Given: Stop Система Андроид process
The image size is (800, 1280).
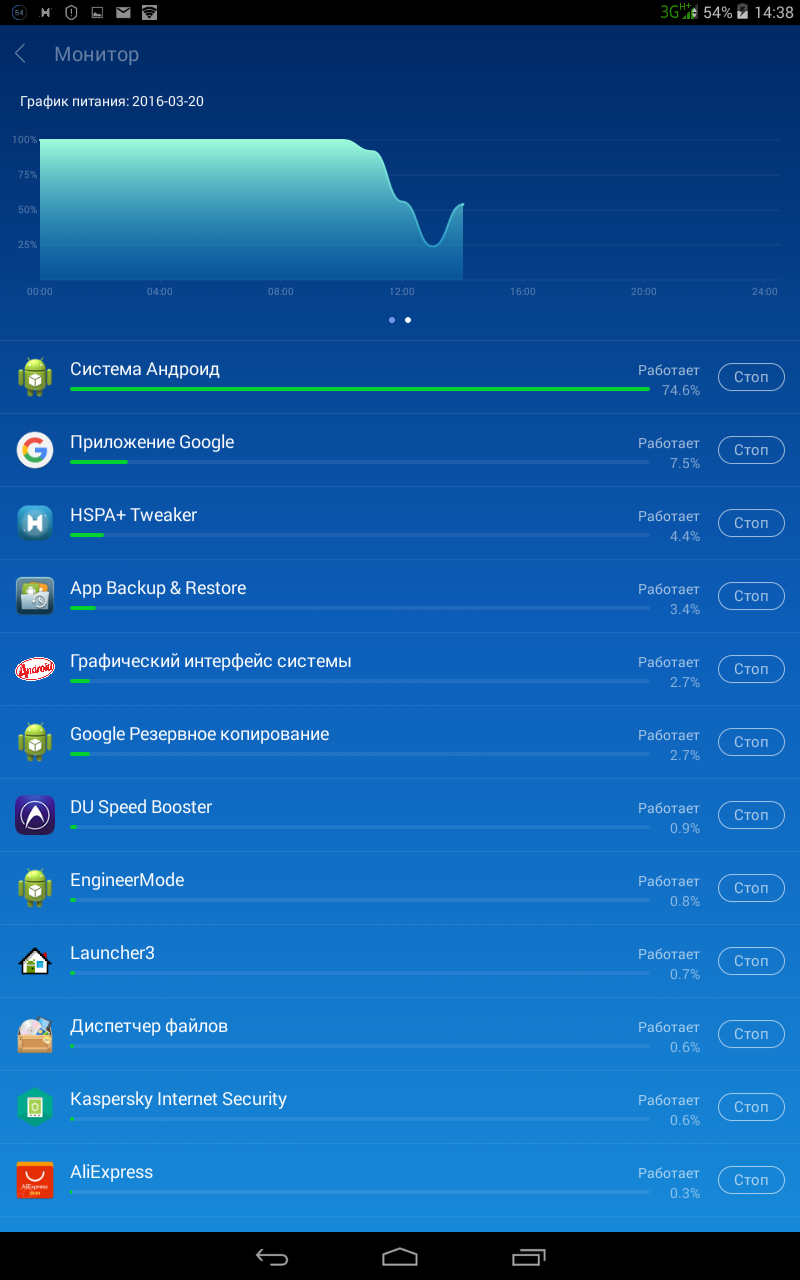Looking at the screenshot, I should click(x=751, y=377).
